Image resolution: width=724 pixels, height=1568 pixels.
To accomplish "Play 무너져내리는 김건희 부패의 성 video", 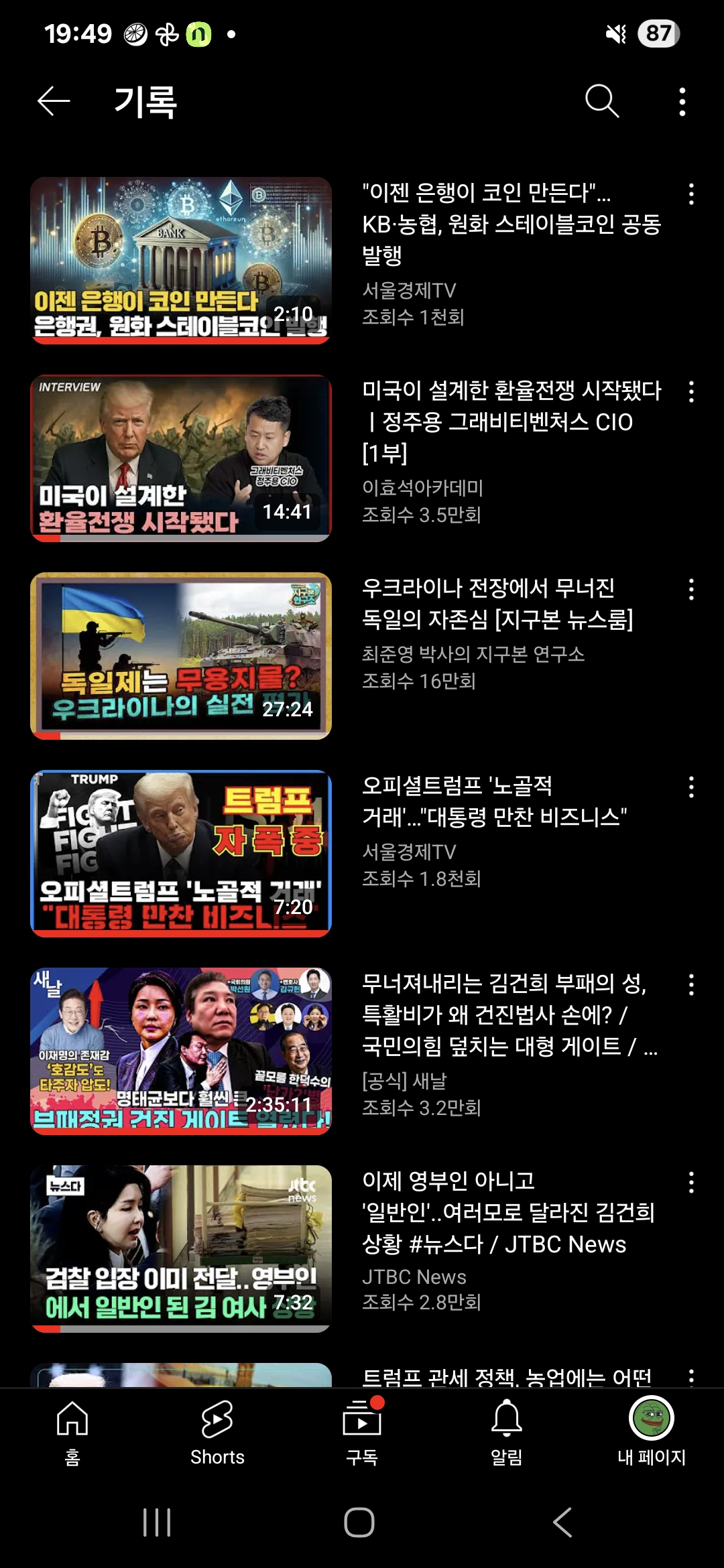I will click(181, 1051).
